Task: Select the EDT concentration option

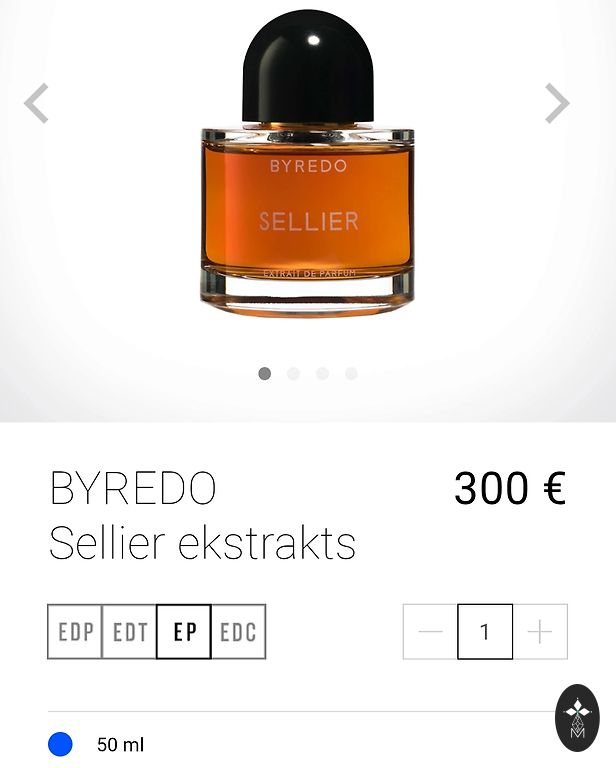Action: (130, 632)
